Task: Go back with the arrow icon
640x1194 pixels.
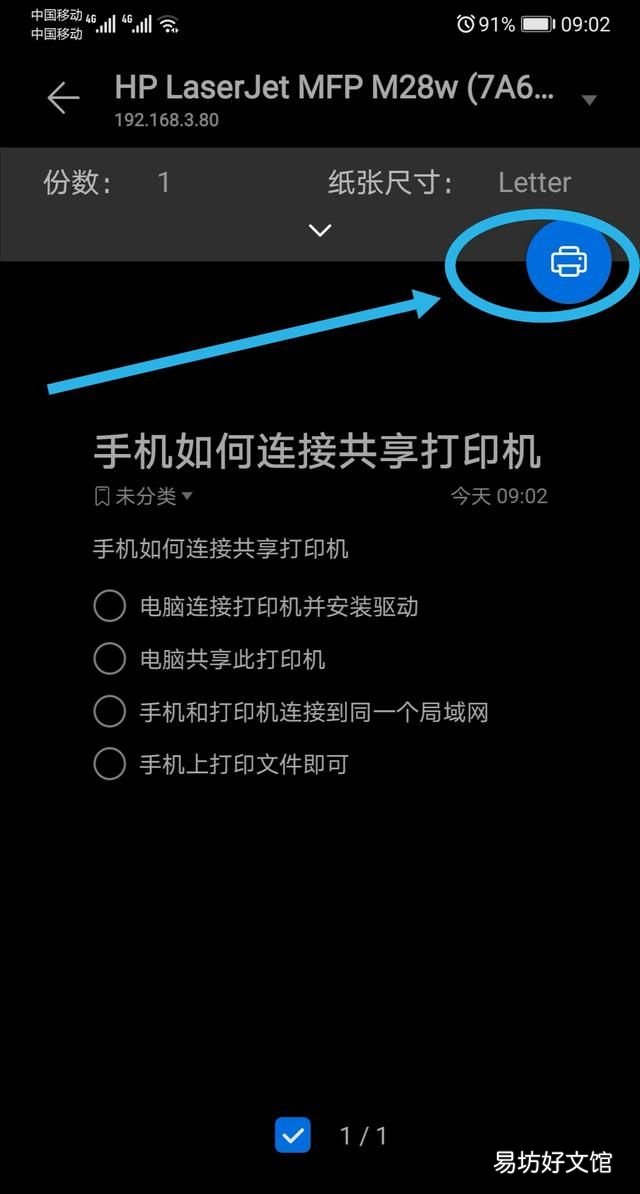Action: tap(63, 98)
